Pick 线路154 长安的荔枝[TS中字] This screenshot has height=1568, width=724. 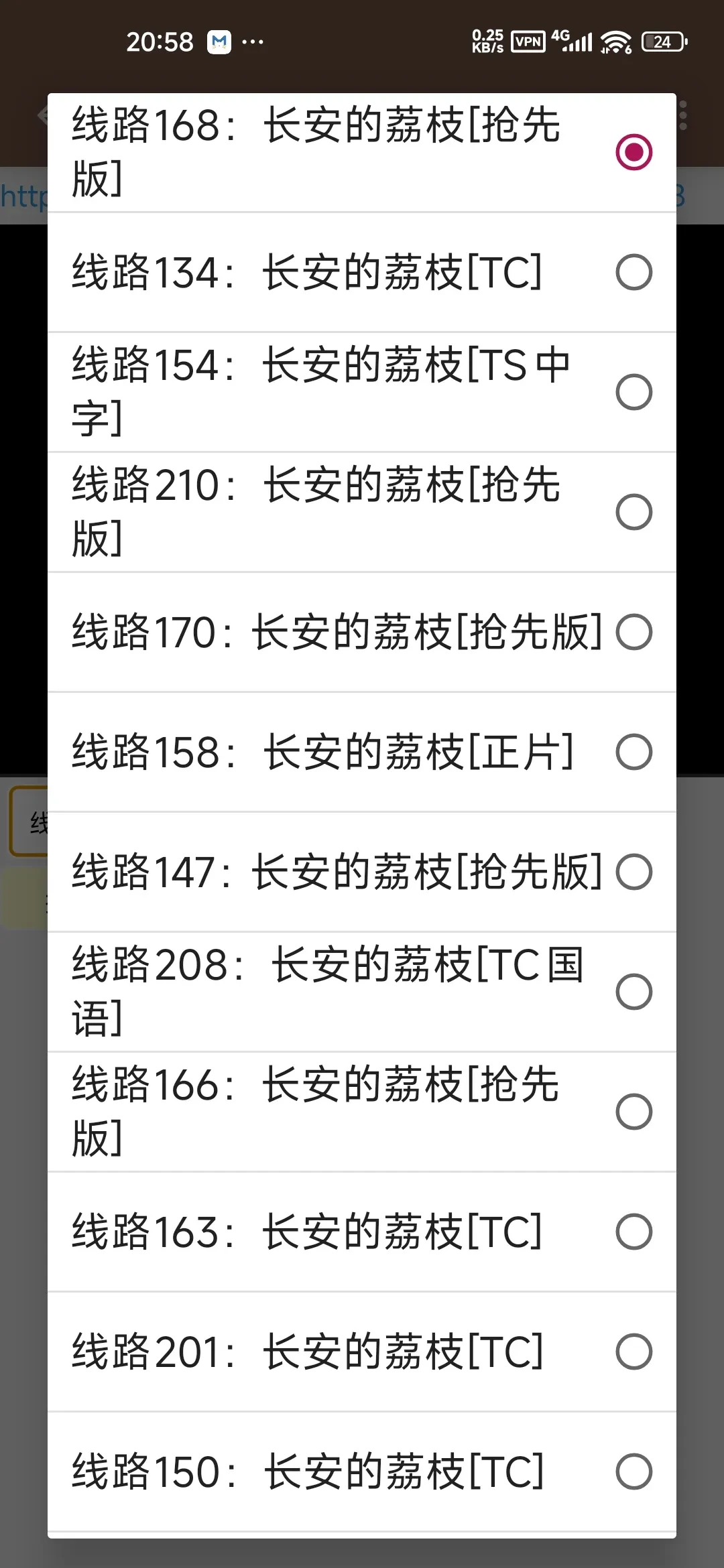[x=362, y=392]
